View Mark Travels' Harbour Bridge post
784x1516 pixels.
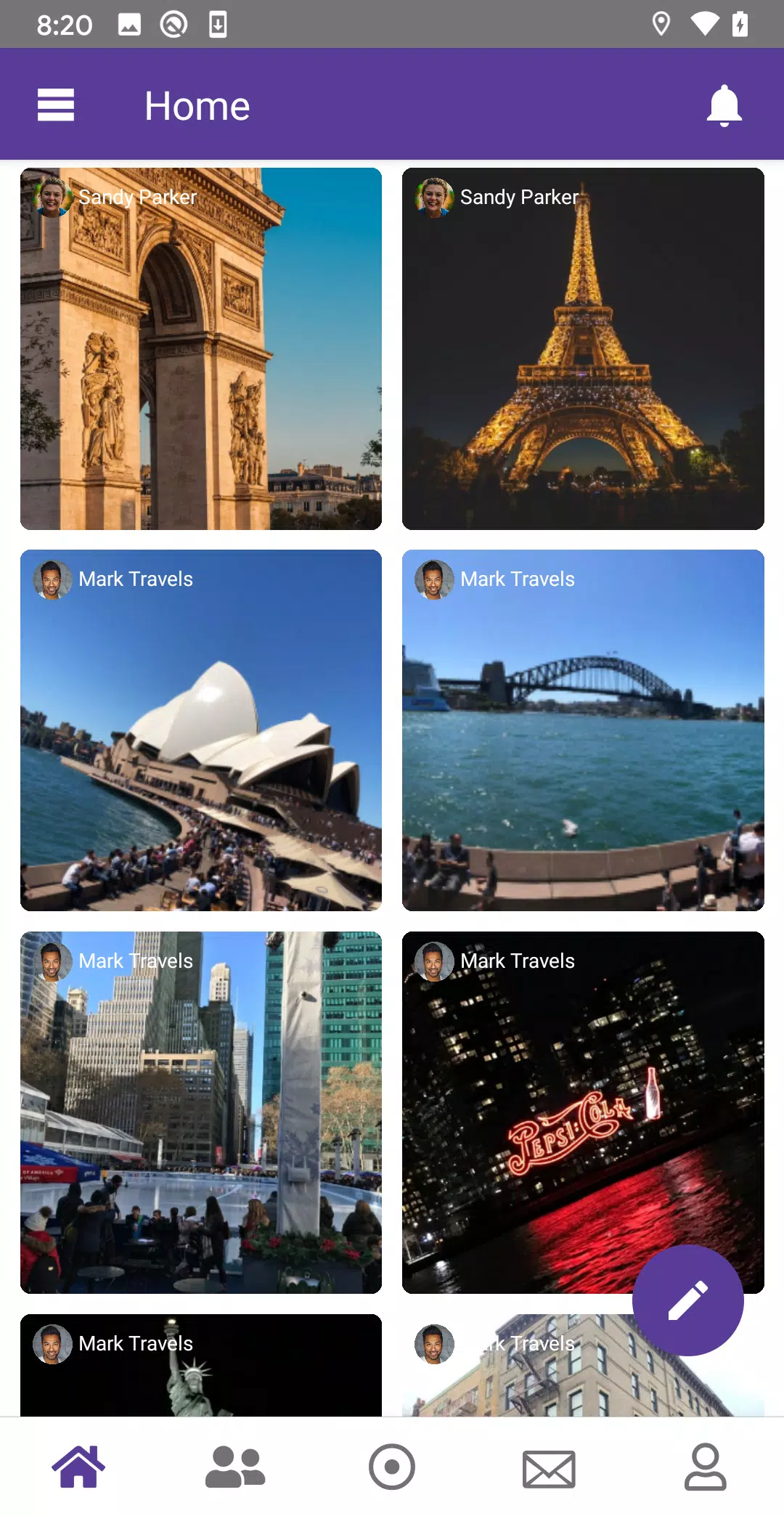click(583, 730)
